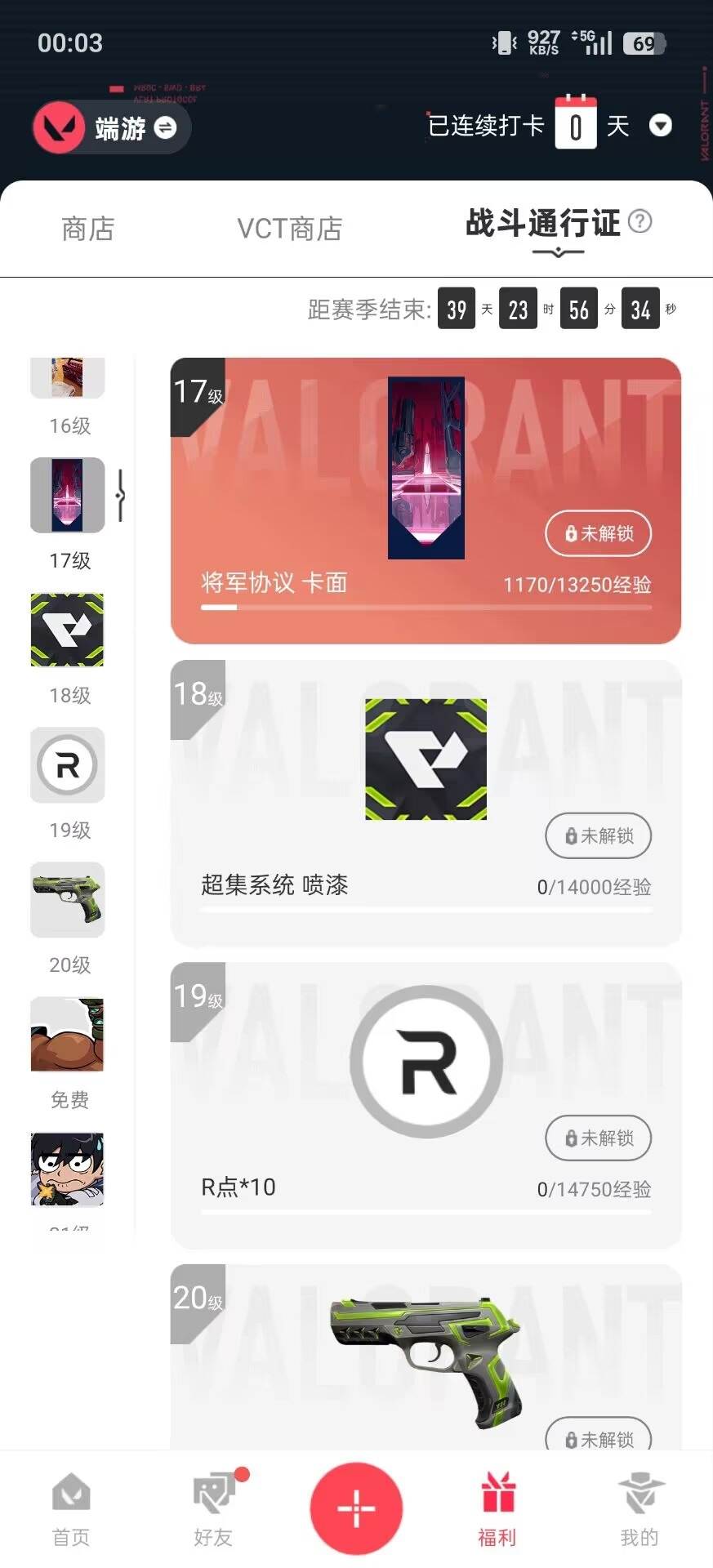Tap the check-in calendar showing 0 days
The image size is (713, 1568).
[x=577, y=124]
